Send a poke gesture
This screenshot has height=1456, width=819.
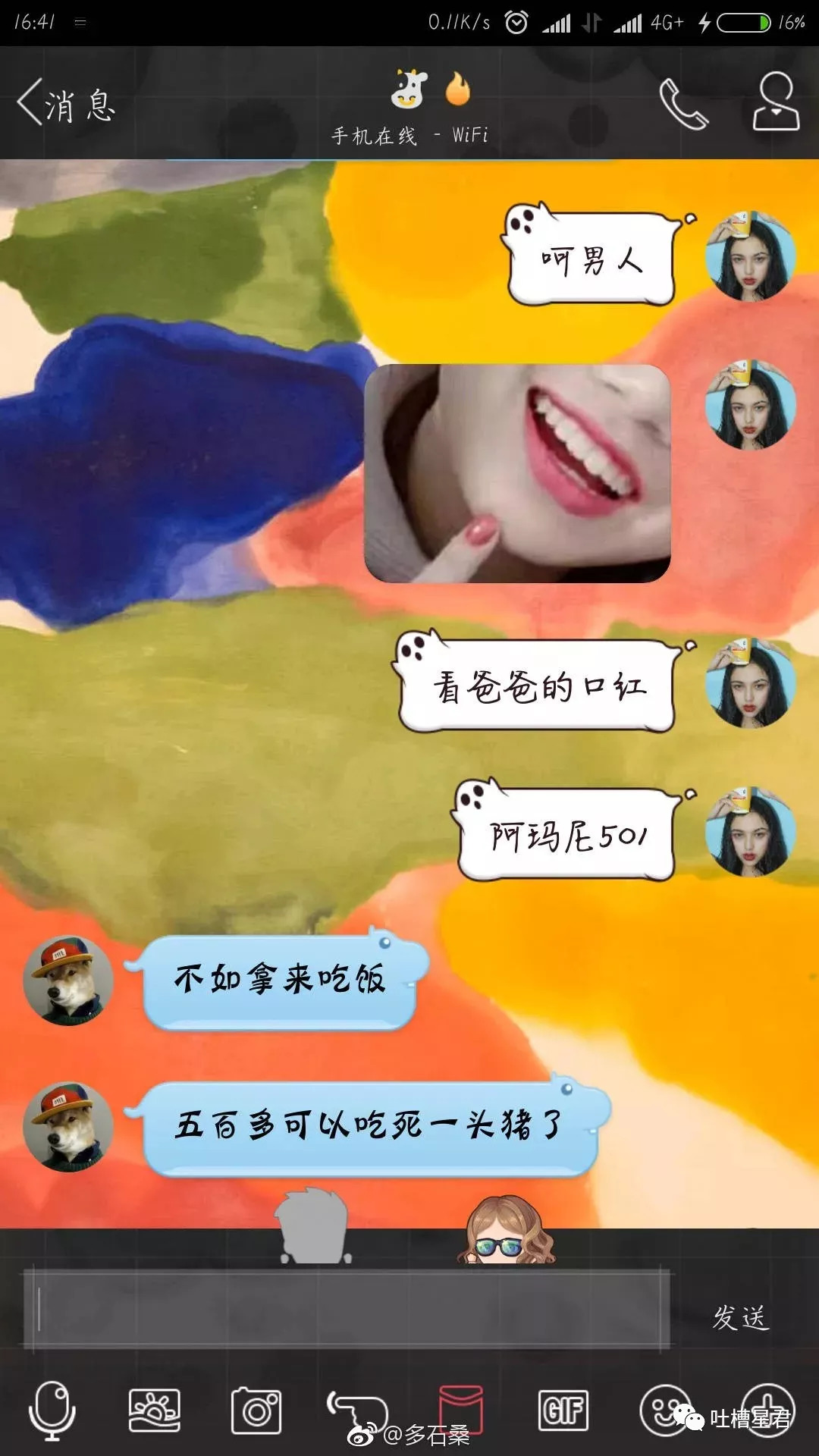(x=356, y=1409)
